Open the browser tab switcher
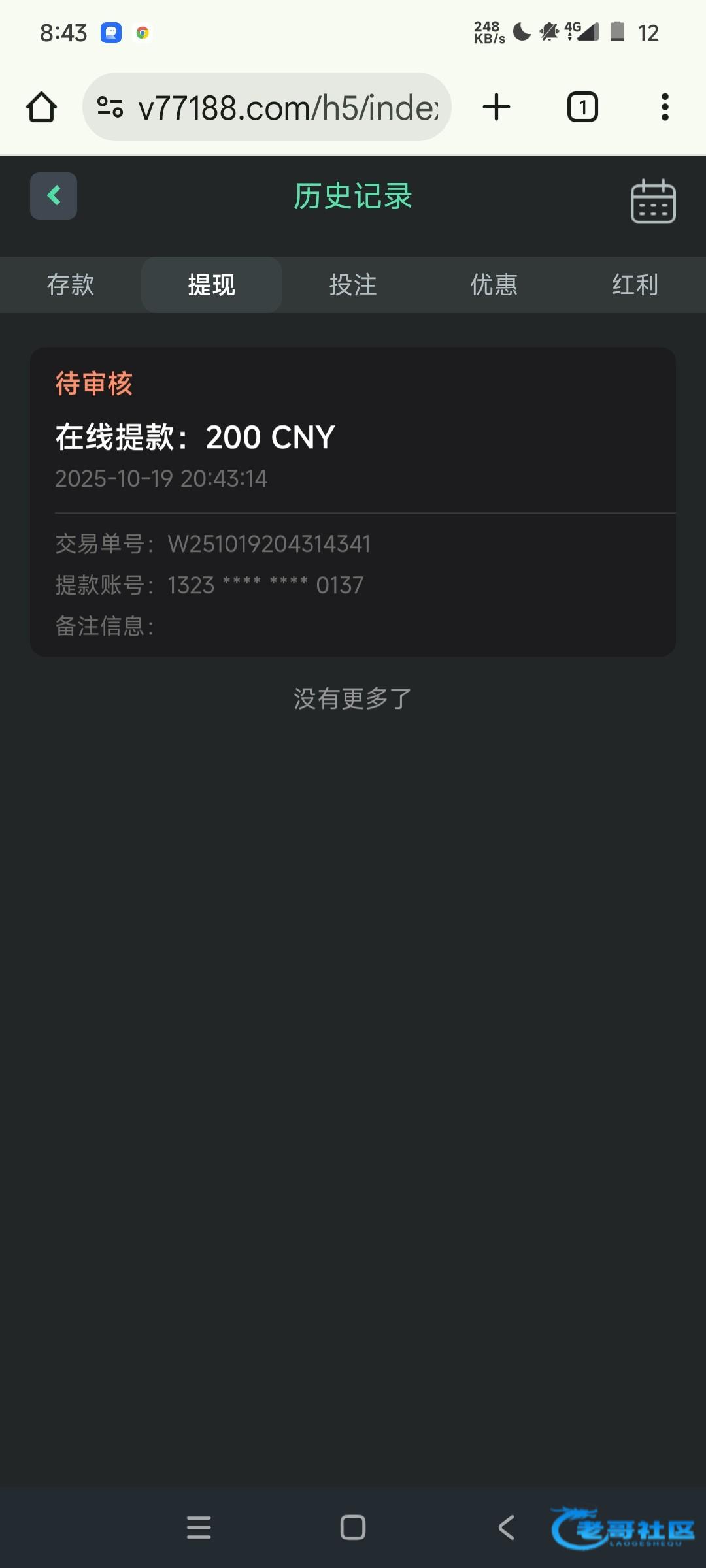The image size is (706, 1568). click(x=582, y=107)
